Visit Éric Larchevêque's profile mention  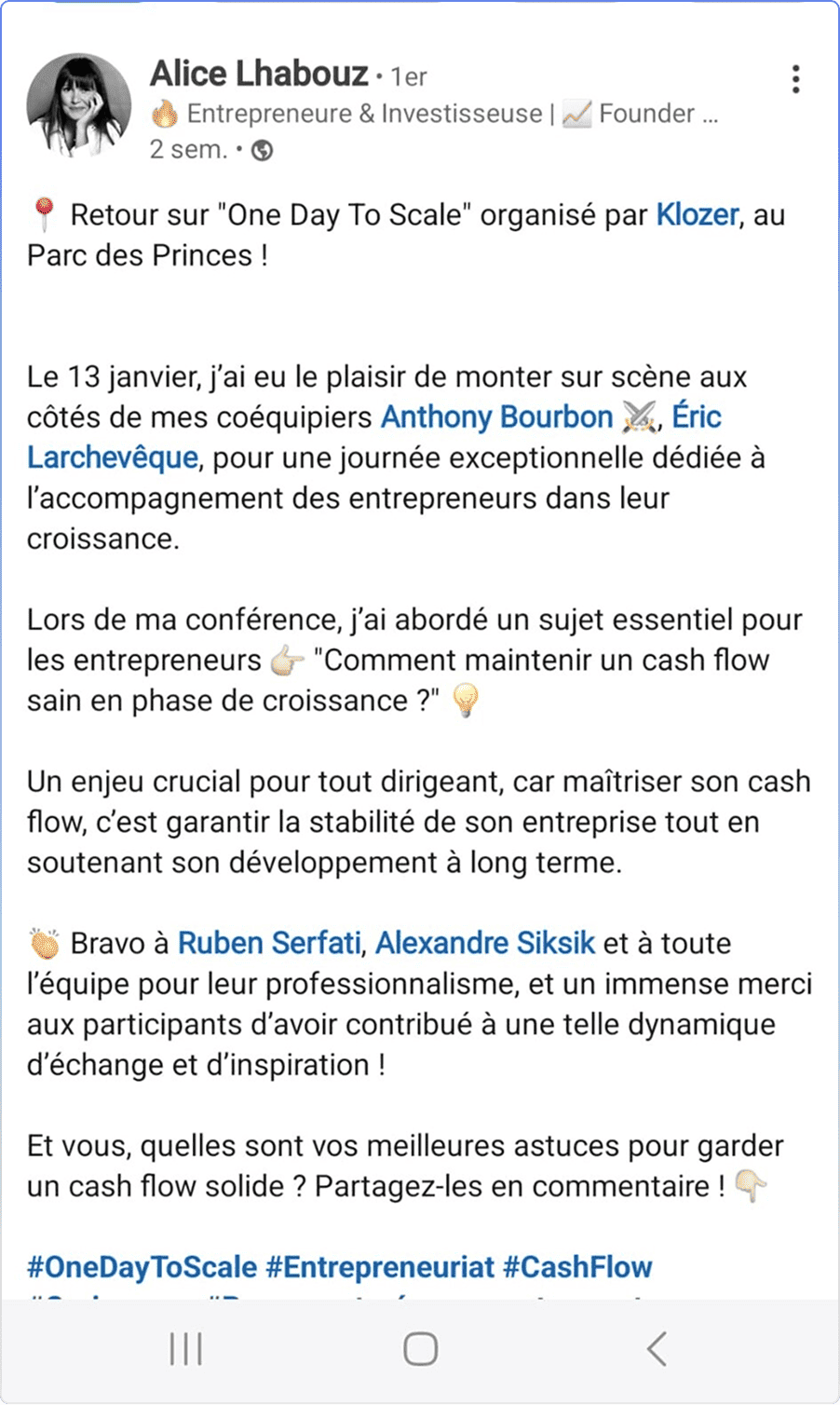[x=112, y=457]
